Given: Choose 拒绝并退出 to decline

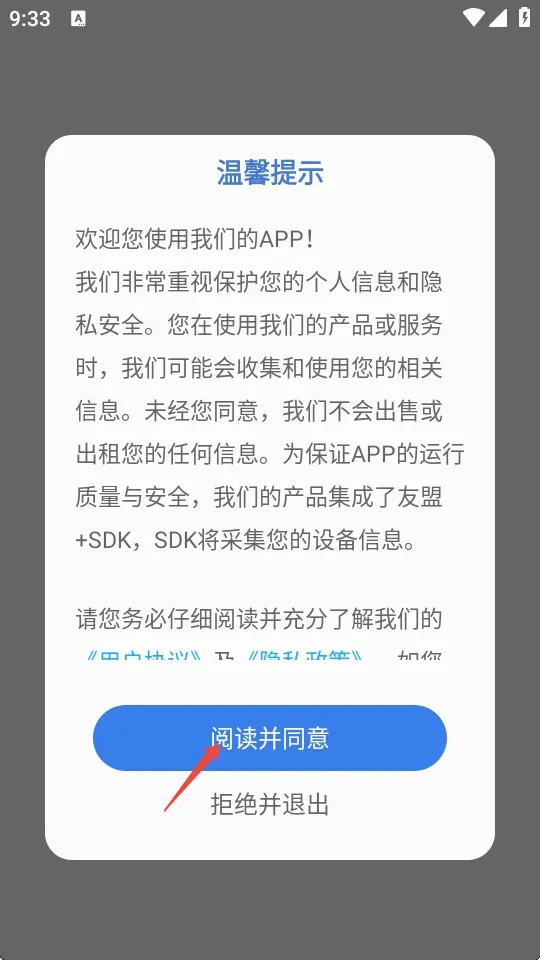Looking at the screenshot, I should (269, 804).
